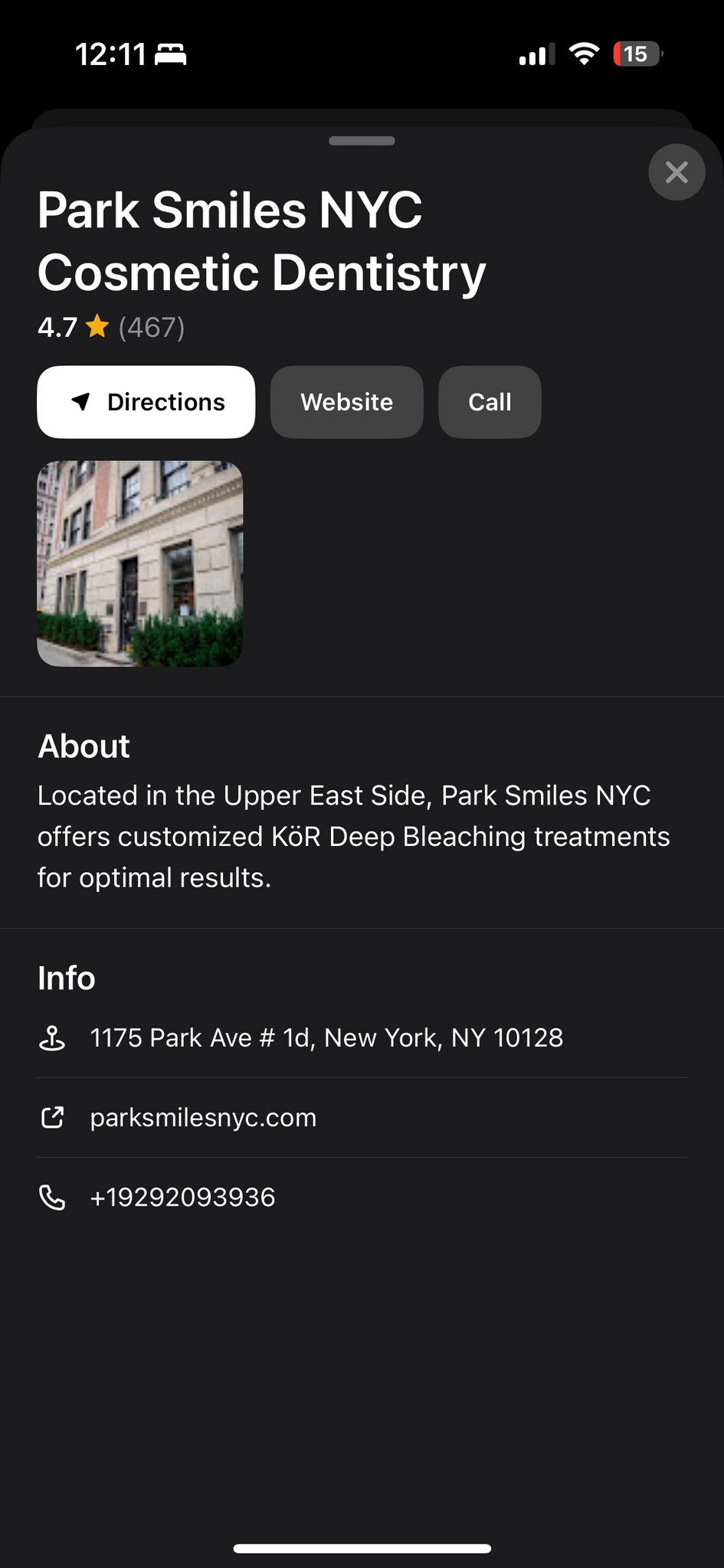View the building photo thumbnail

[140, 563]
